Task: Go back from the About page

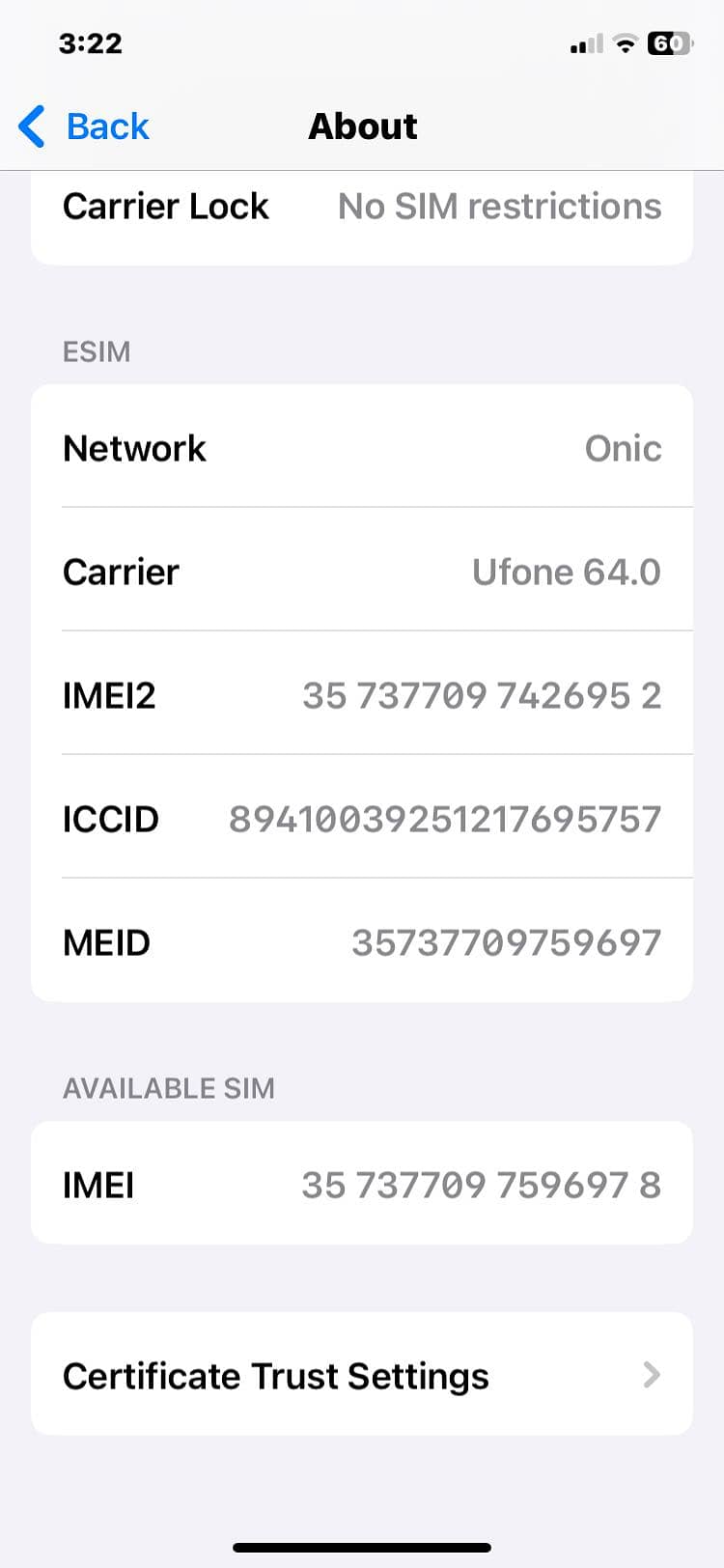Action: point(85,126)
